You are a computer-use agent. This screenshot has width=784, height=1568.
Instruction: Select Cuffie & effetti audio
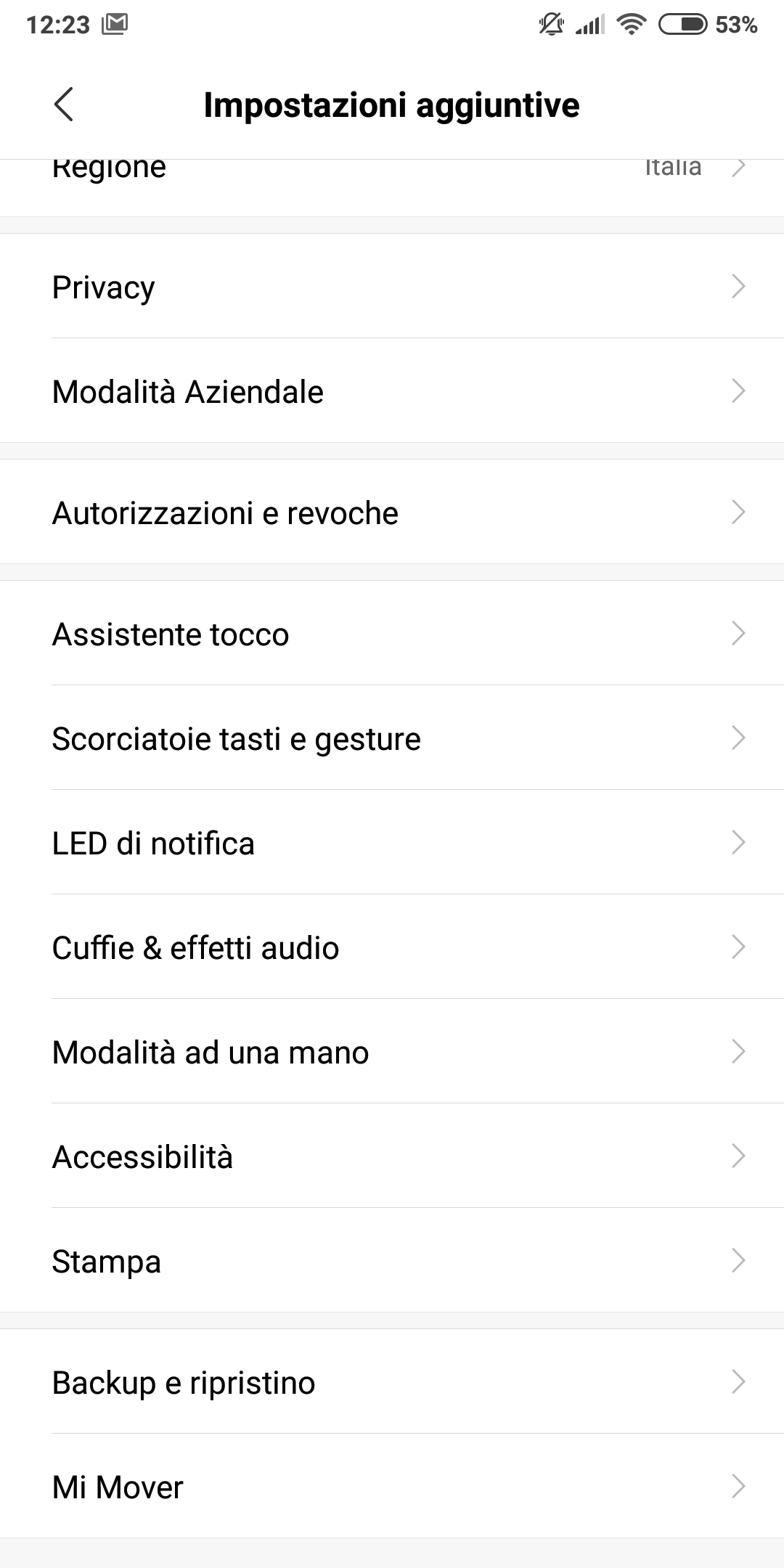click(392, 947)
